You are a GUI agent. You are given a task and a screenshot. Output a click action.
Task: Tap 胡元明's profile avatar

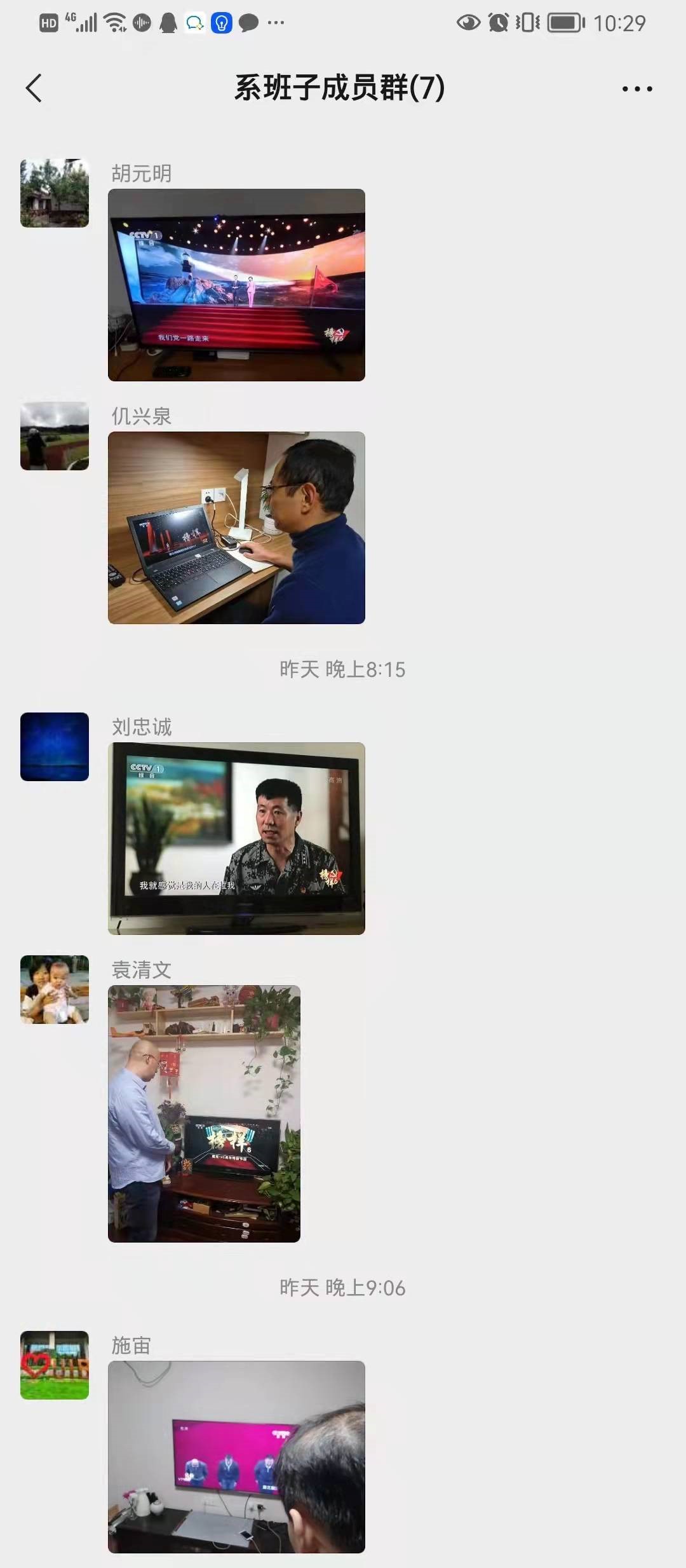click(x=55, y=193)
